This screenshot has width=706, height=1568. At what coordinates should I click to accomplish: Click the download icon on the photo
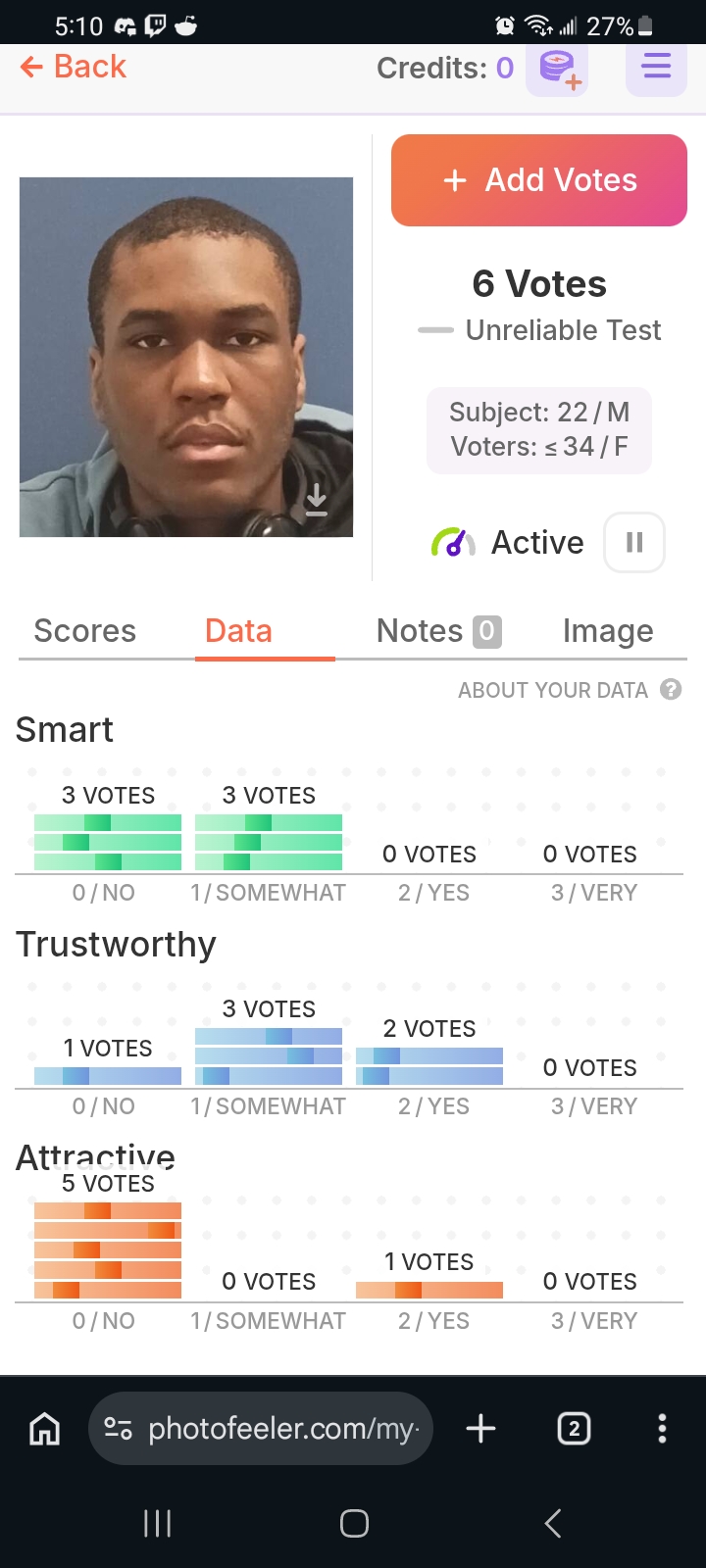[316, 501]
